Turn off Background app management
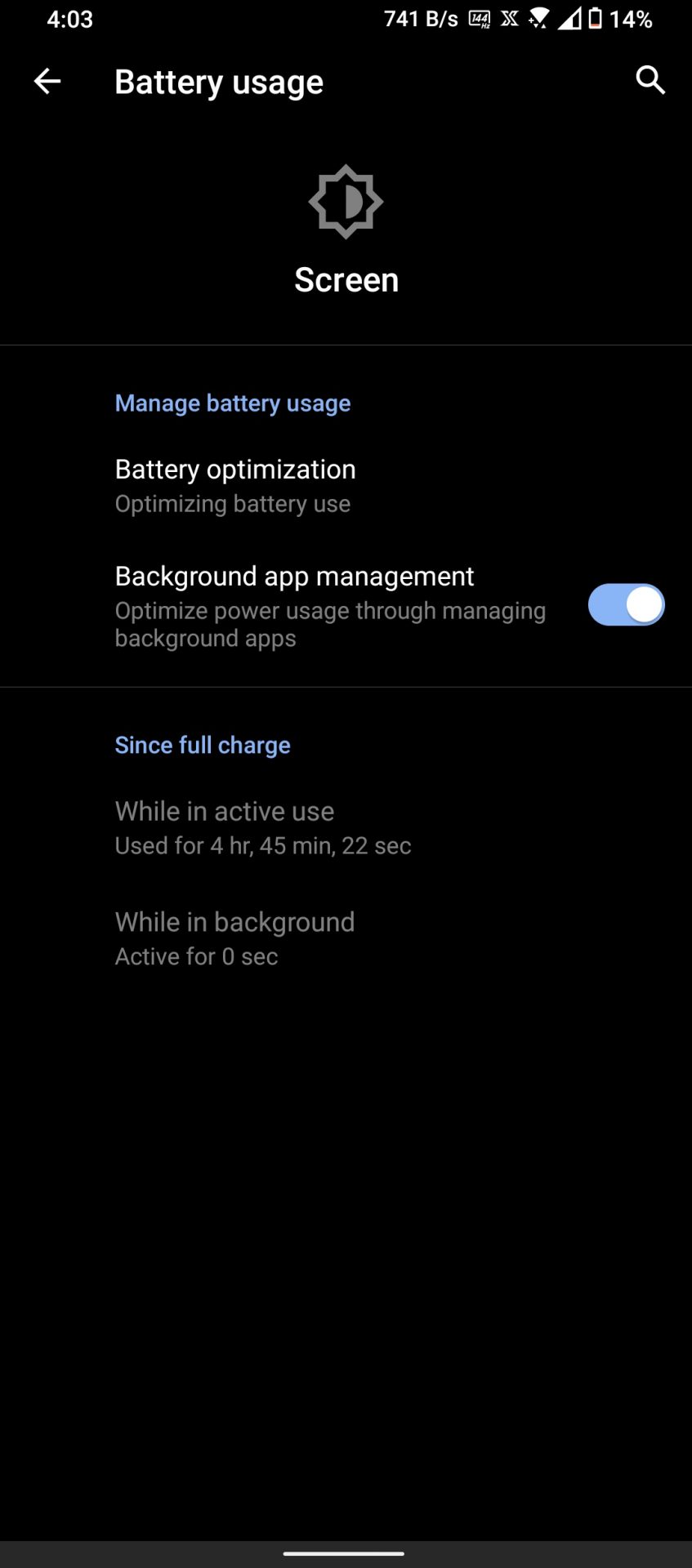This screenshot has height=1568, width=692. (x=626, y=605)
